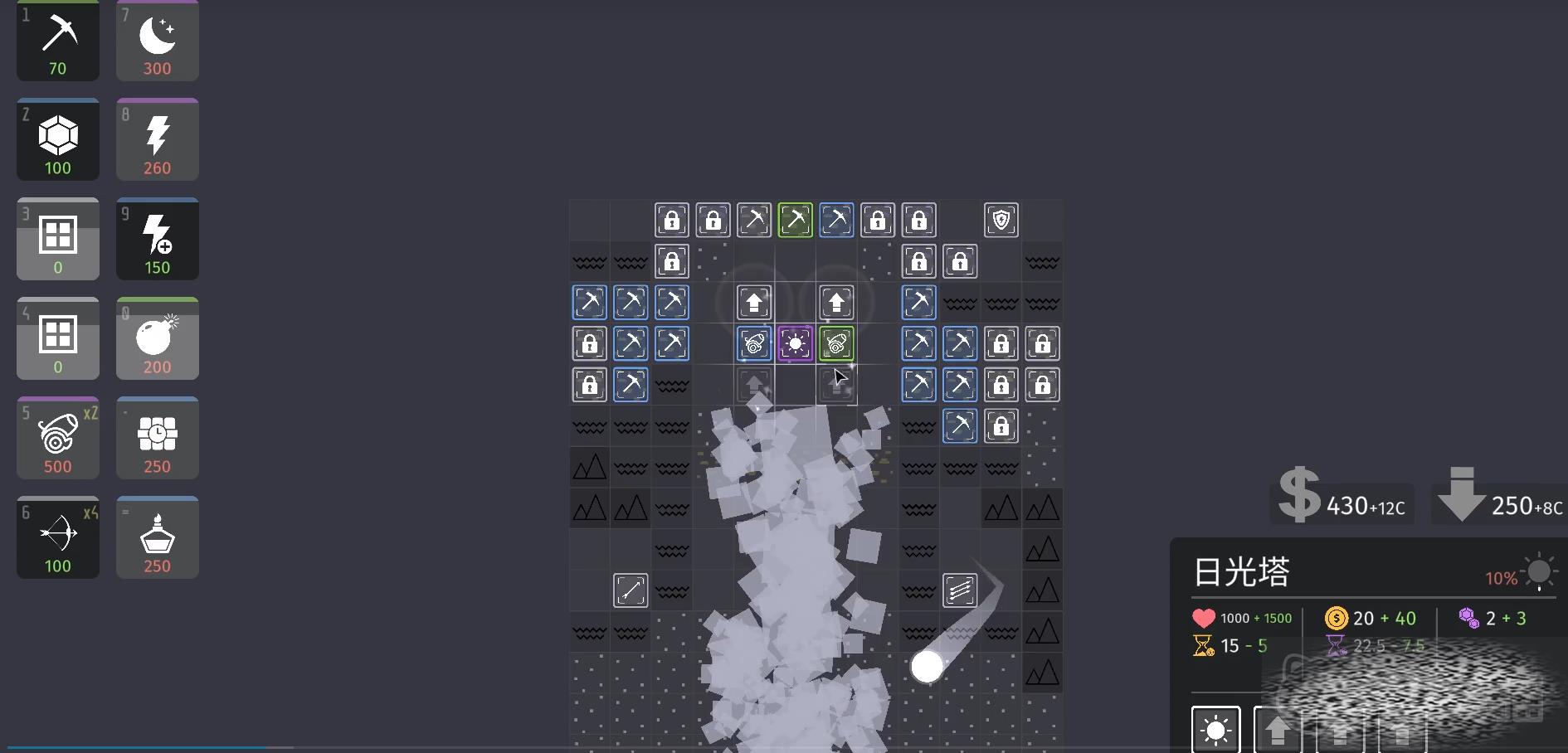Tap the shield tile on the board
1568x753 pixels.
pyautogui.click(x=1001, y=220)
